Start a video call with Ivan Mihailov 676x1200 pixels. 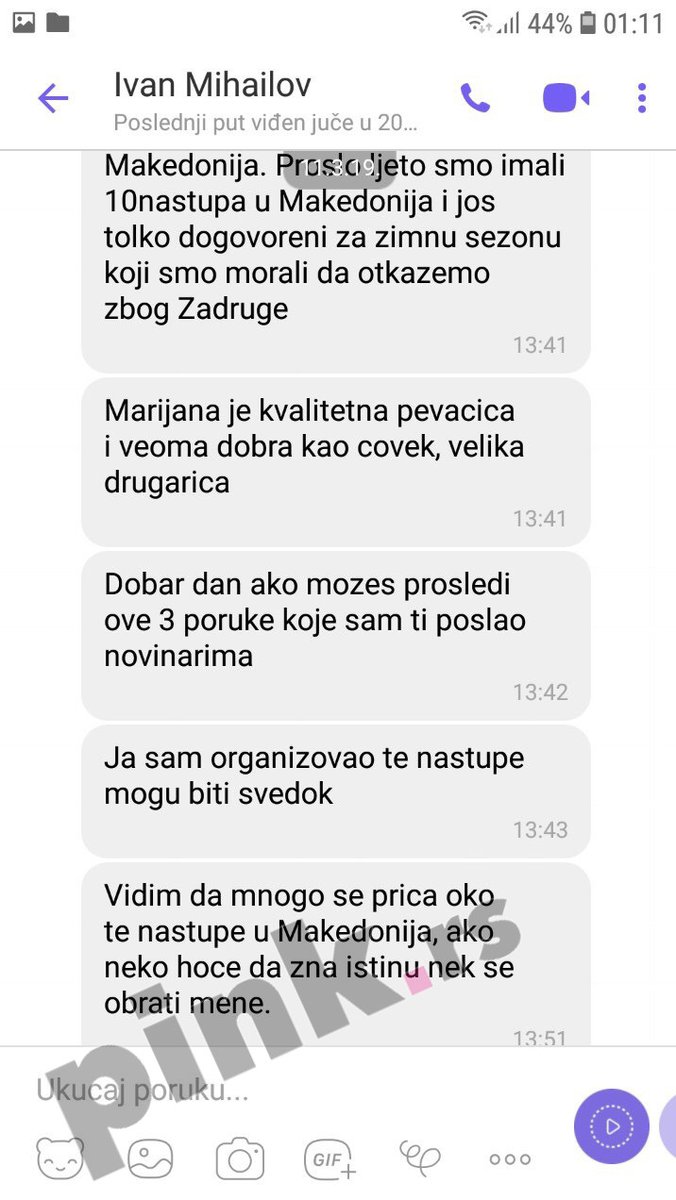[565, 98]
